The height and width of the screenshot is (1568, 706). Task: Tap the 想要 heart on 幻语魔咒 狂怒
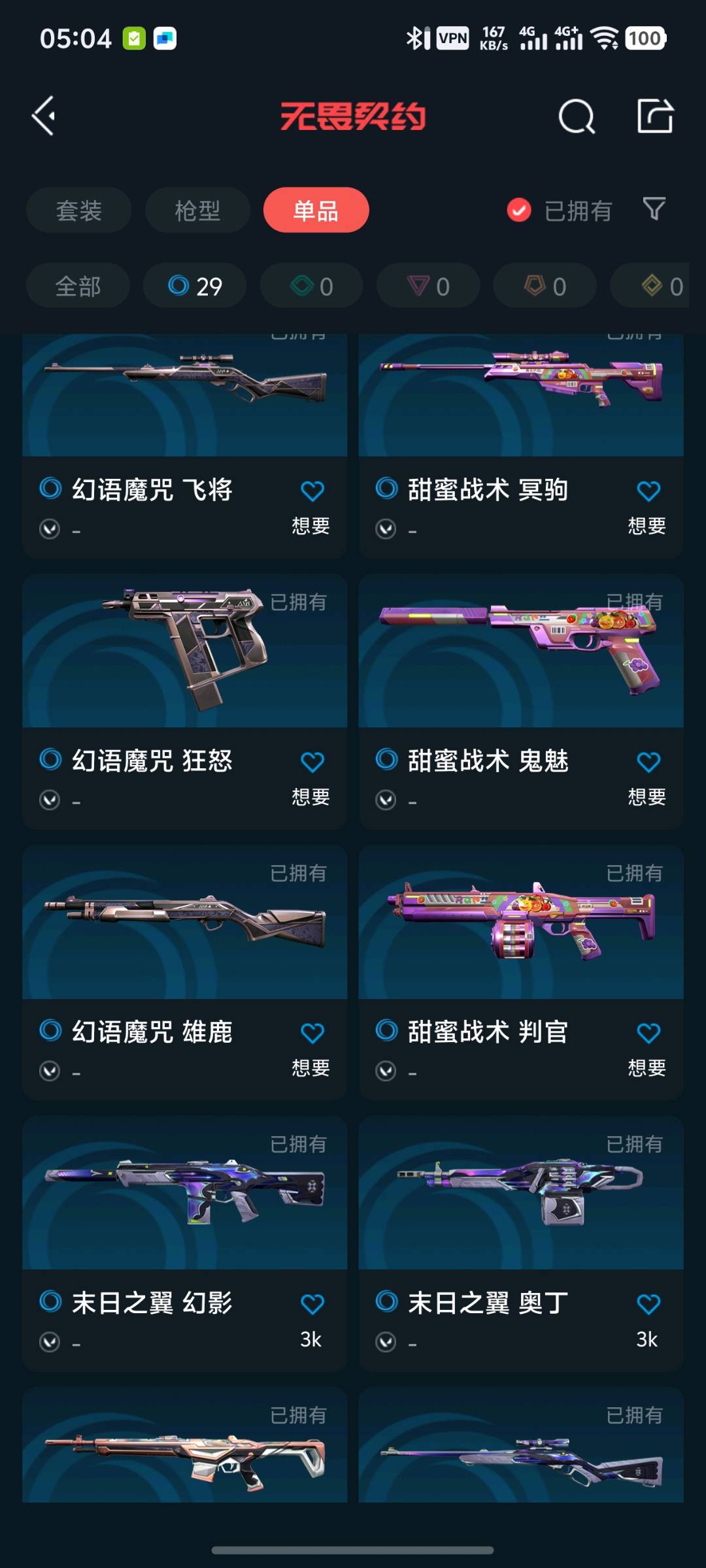[312, 762]
